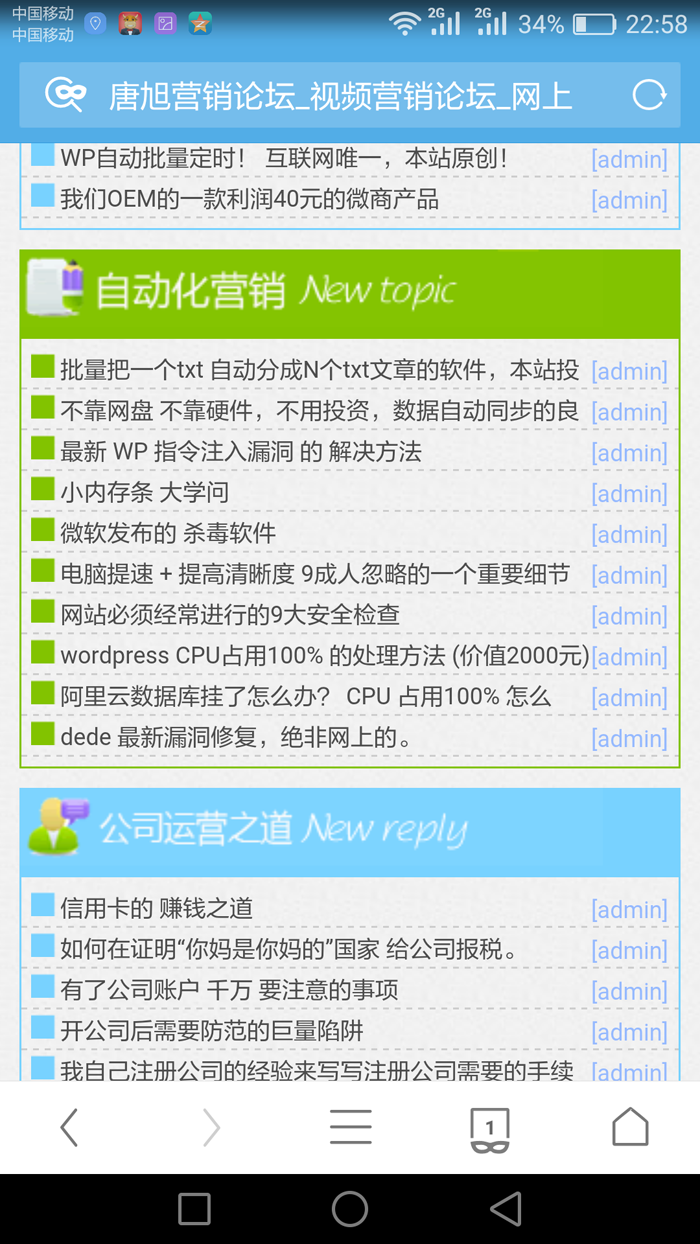
Task: Open thread 批量把一个txt 自动分成N个txt文章的软件
Action: pyautogui.click(x=319, y=370)
